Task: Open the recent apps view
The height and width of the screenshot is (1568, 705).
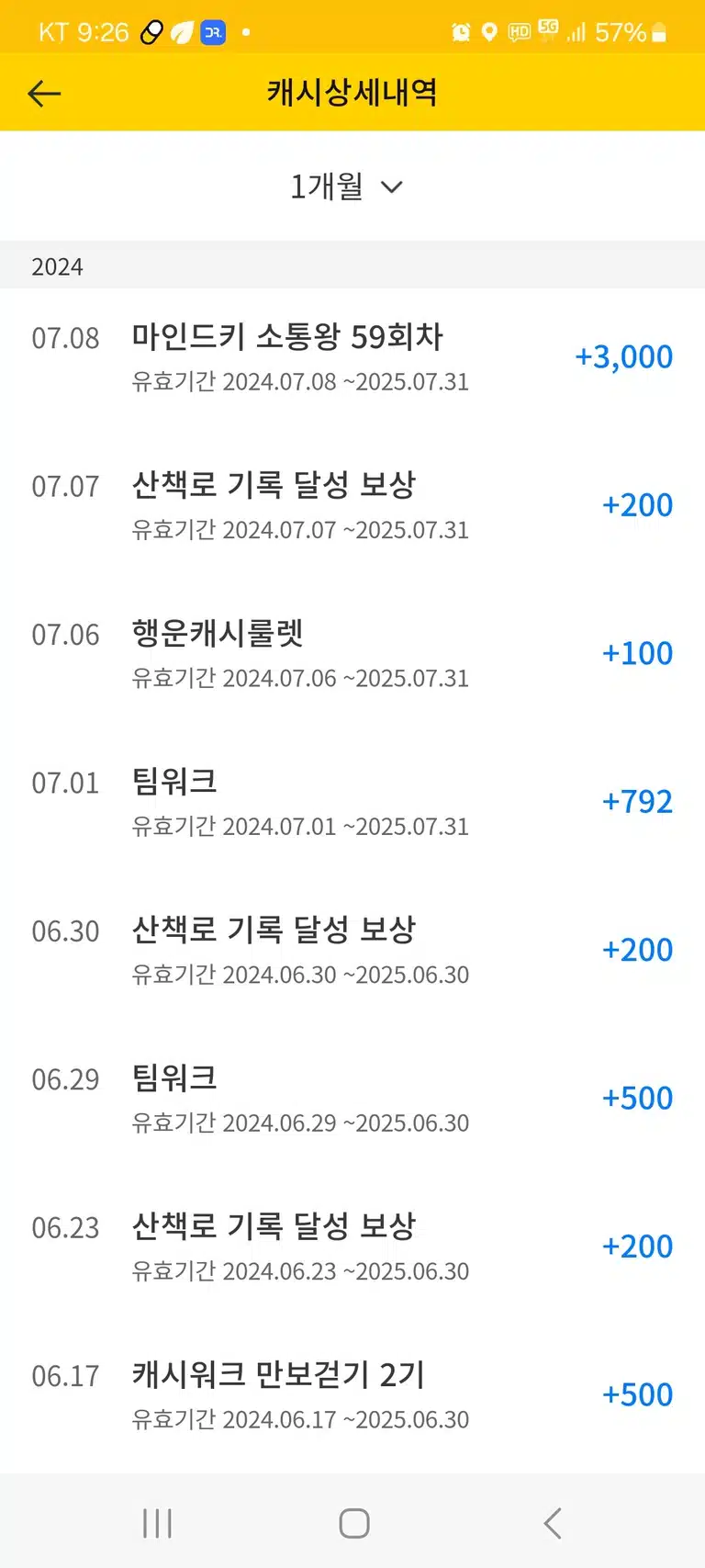Action: tap(157, 1523)
